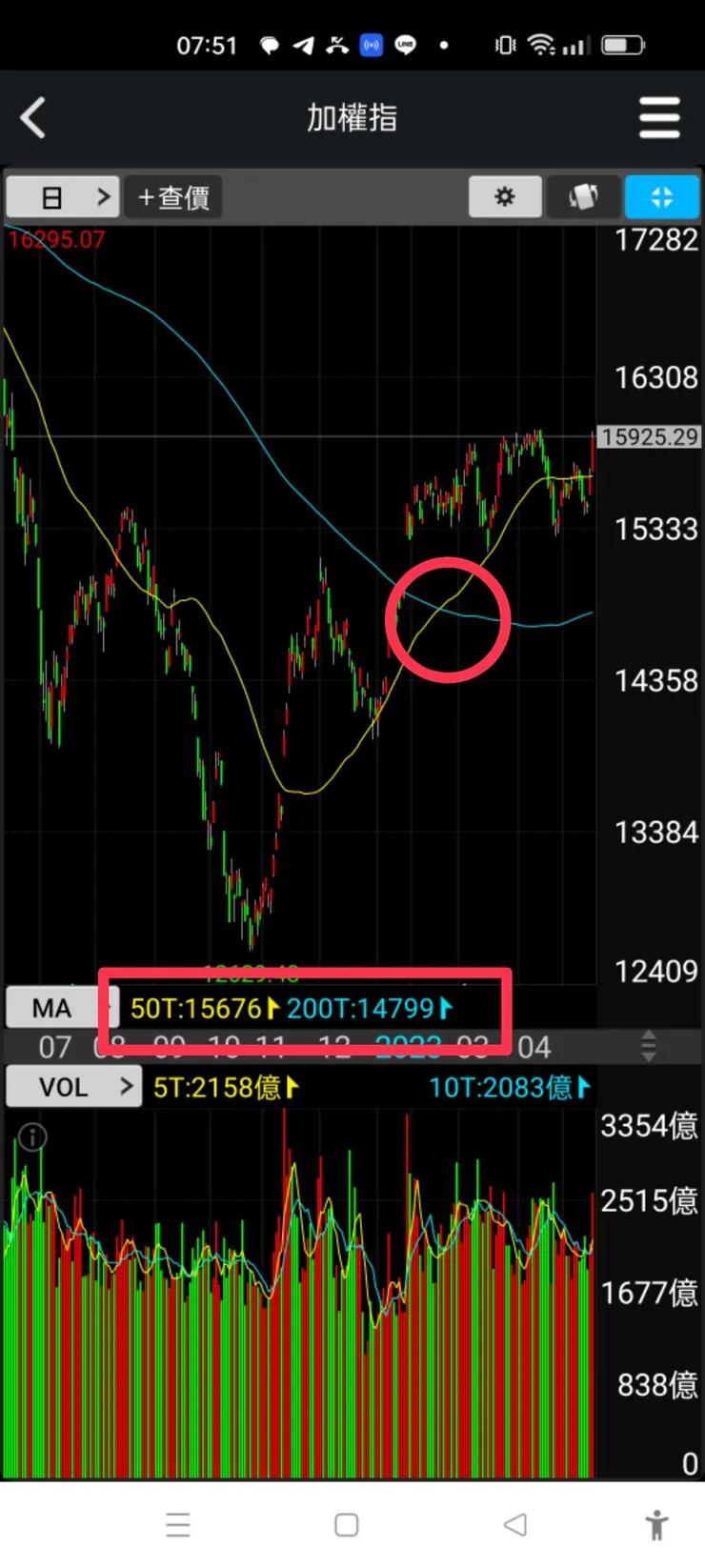Show volume chart info icon
Image resolution: width=705 pixels, height=1568 pixels.
click(32, 1137)
